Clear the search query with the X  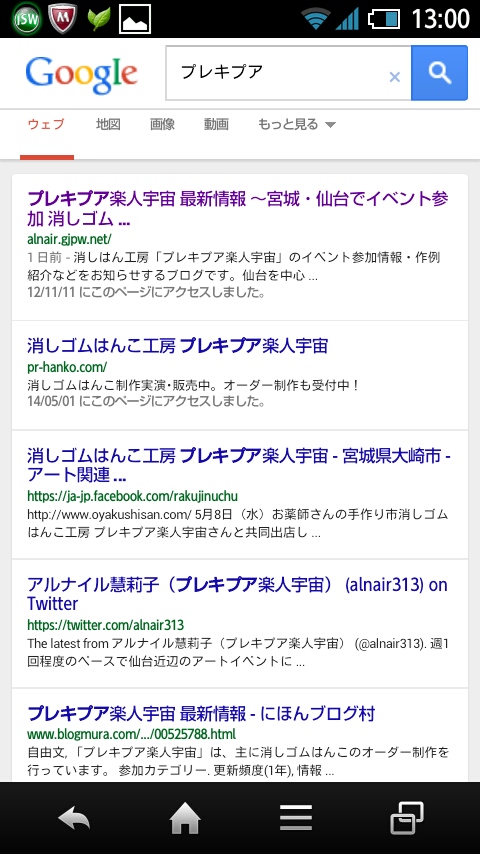click(x=394, y=77)
